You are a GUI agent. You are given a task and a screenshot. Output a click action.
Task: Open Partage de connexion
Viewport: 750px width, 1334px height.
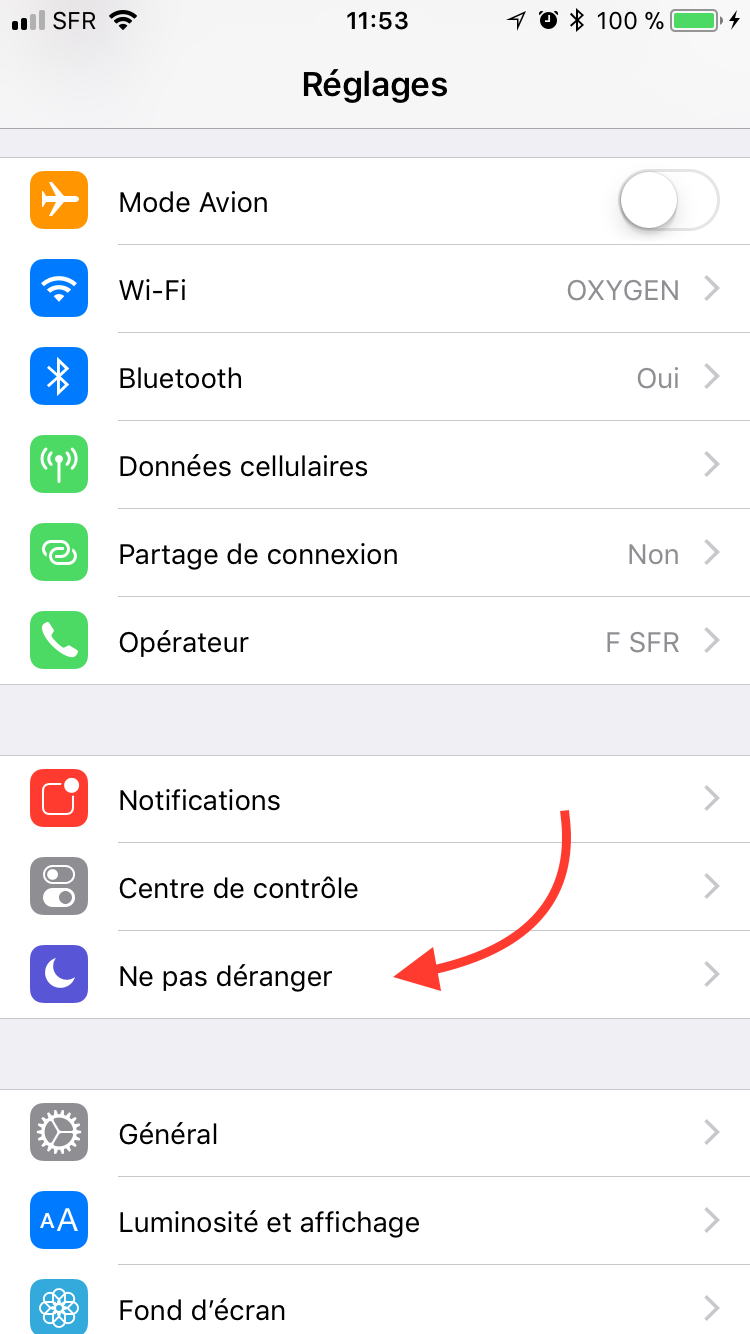[375, 554]
